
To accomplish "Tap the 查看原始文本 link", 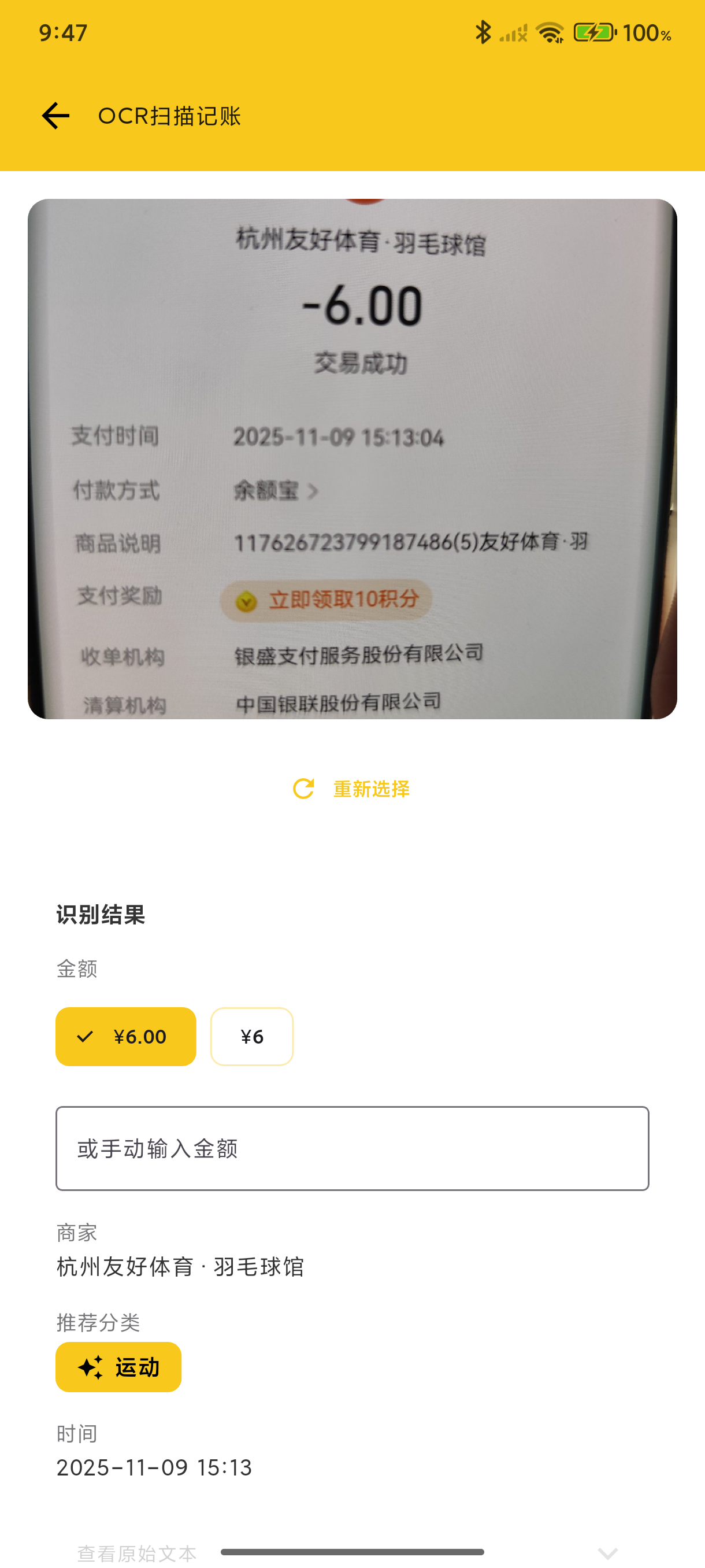I will point(135,1553).
